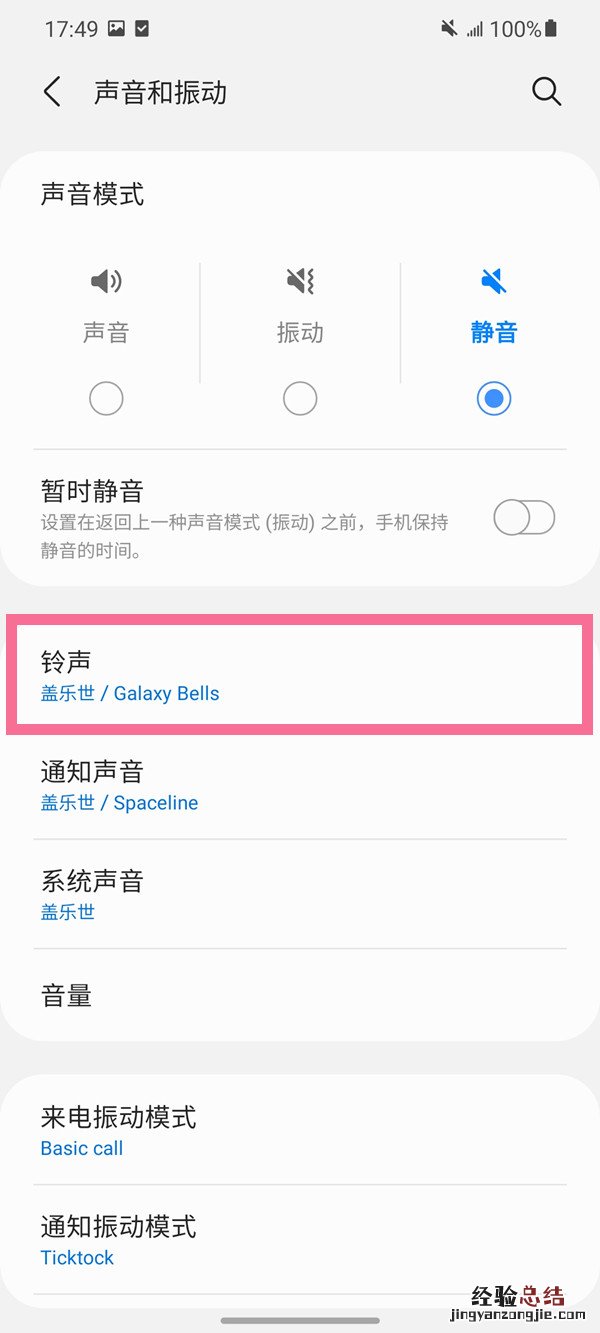Open 通知声音 settings
Screen dimensions: 600x1333
(300, 786)
